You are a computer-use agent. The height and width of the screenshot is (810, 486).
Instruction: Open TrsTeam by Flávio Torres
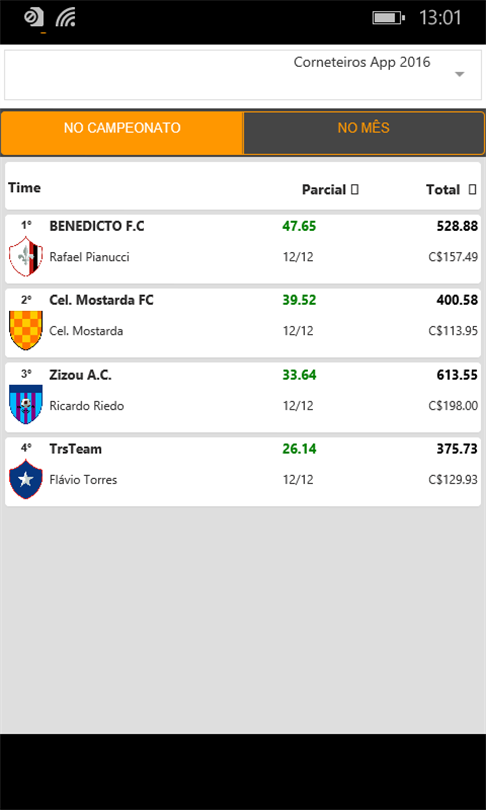pyautogui.click(x=243, y=472)
